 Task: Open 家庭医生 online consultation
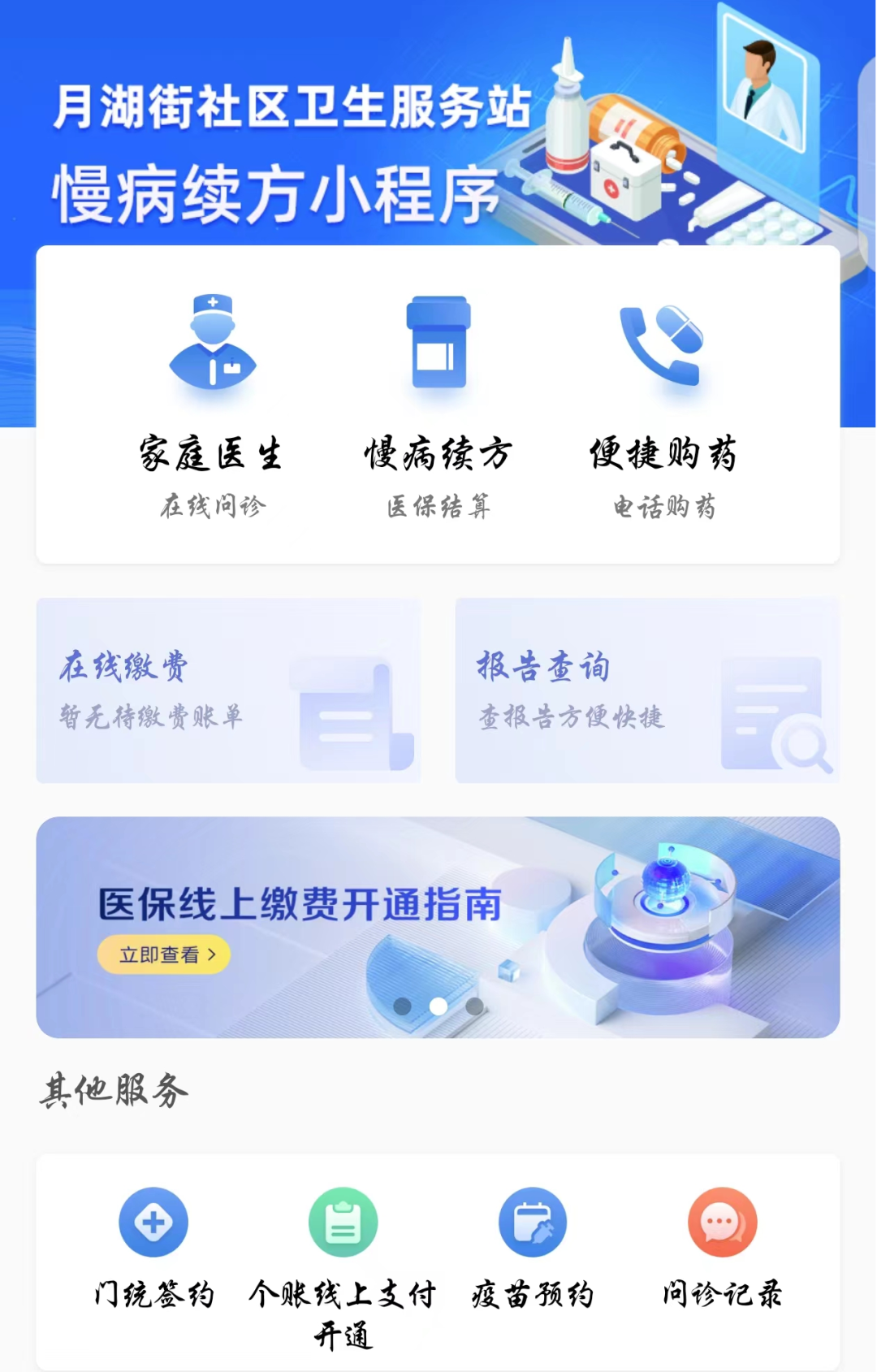click(212, 405)
